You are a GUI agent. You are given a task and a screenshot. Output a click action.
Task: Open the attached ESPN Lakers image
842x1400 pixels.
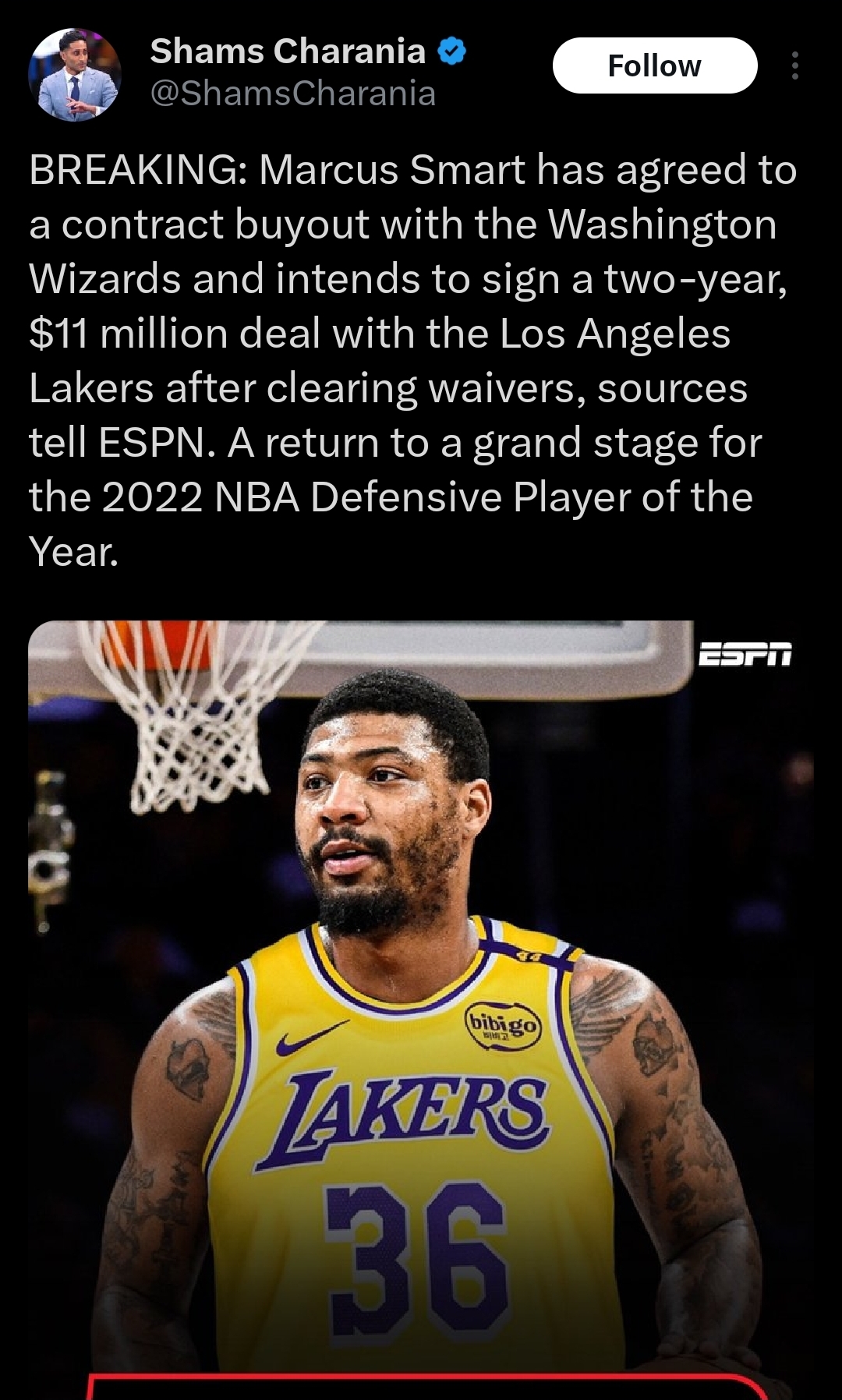[x=421, y=1010]
